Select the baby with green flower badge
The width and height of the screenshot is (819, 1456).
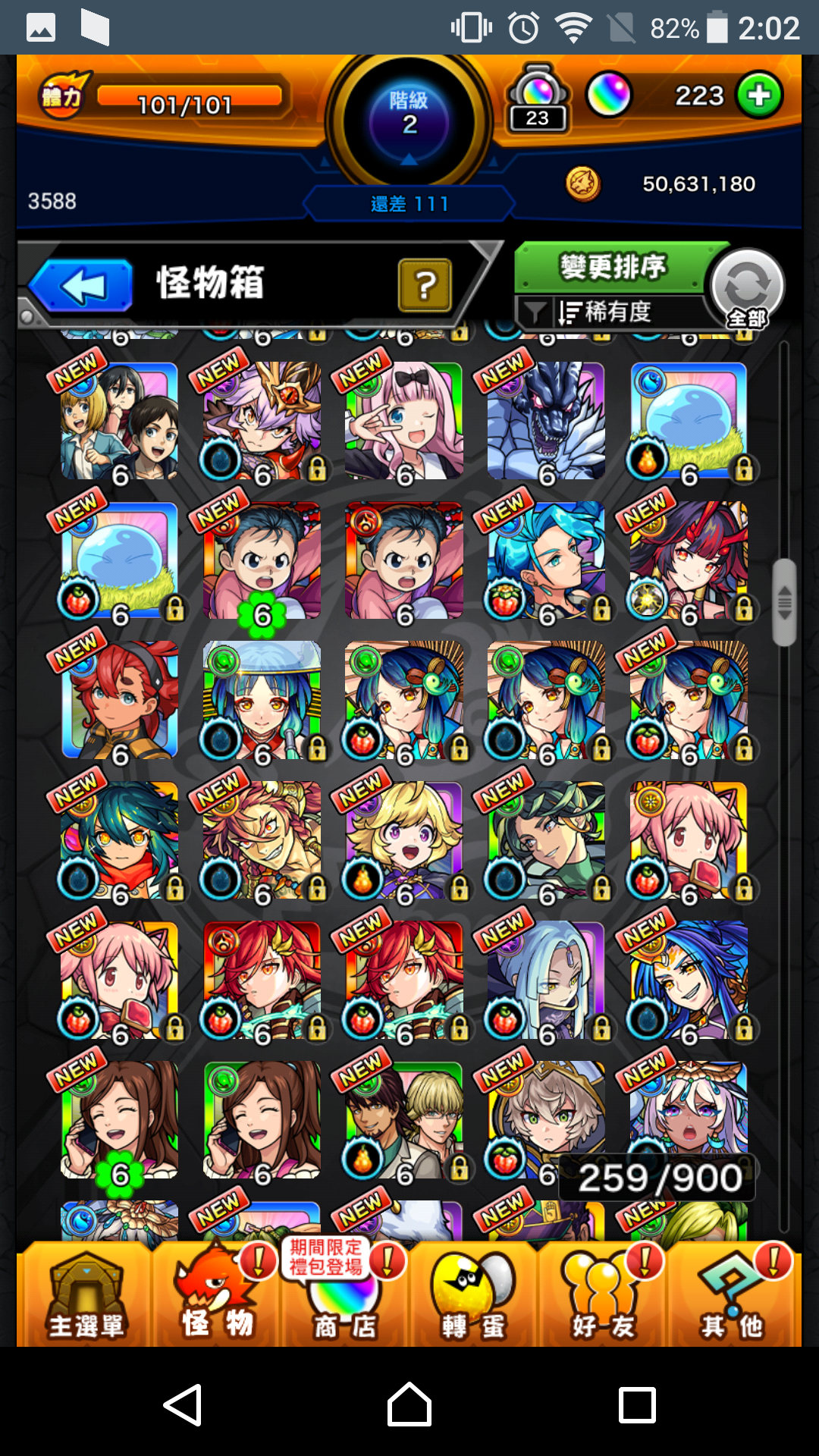(262, 561)
